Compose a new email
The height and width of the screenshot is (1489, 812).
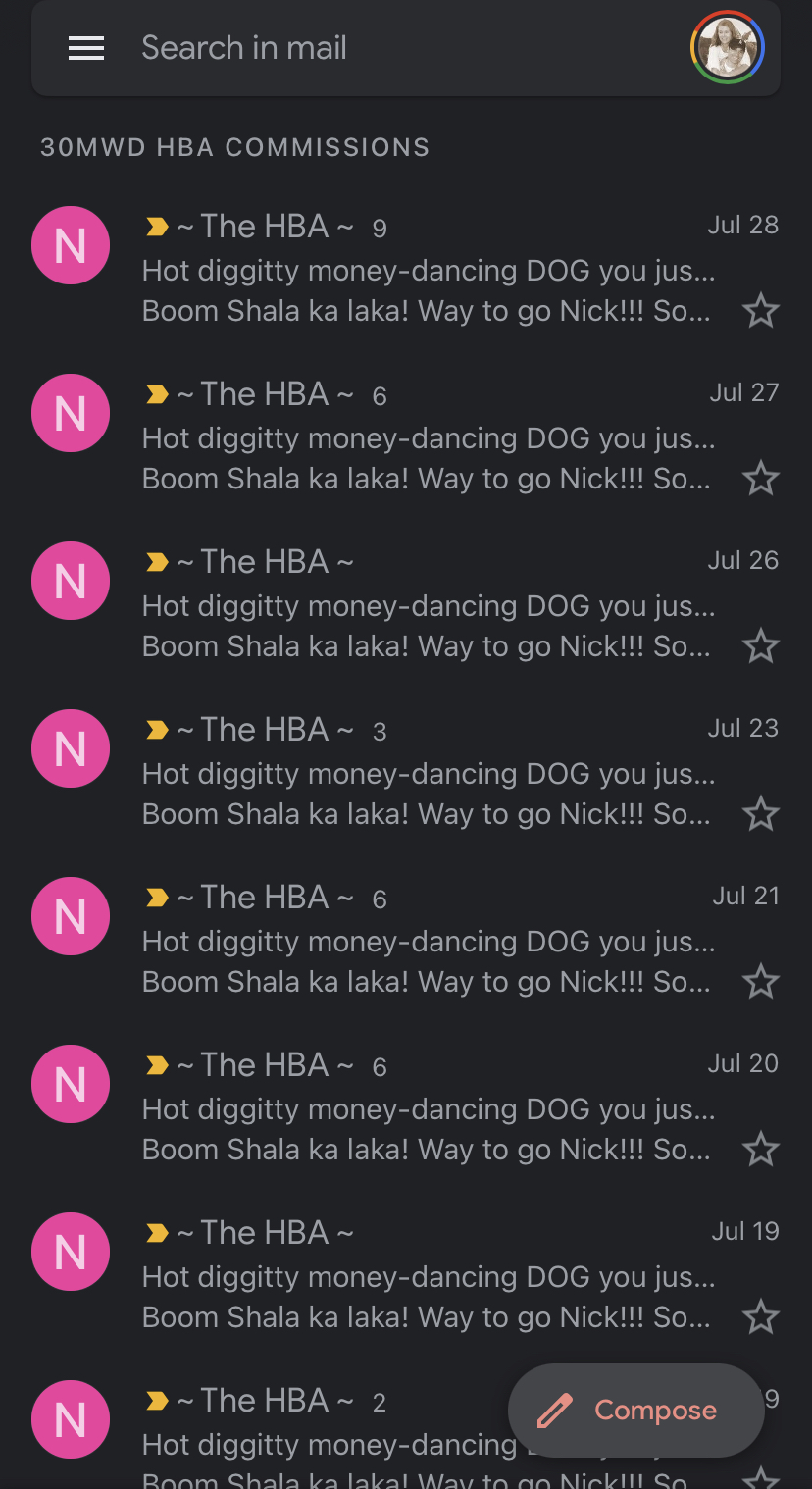635,1411
